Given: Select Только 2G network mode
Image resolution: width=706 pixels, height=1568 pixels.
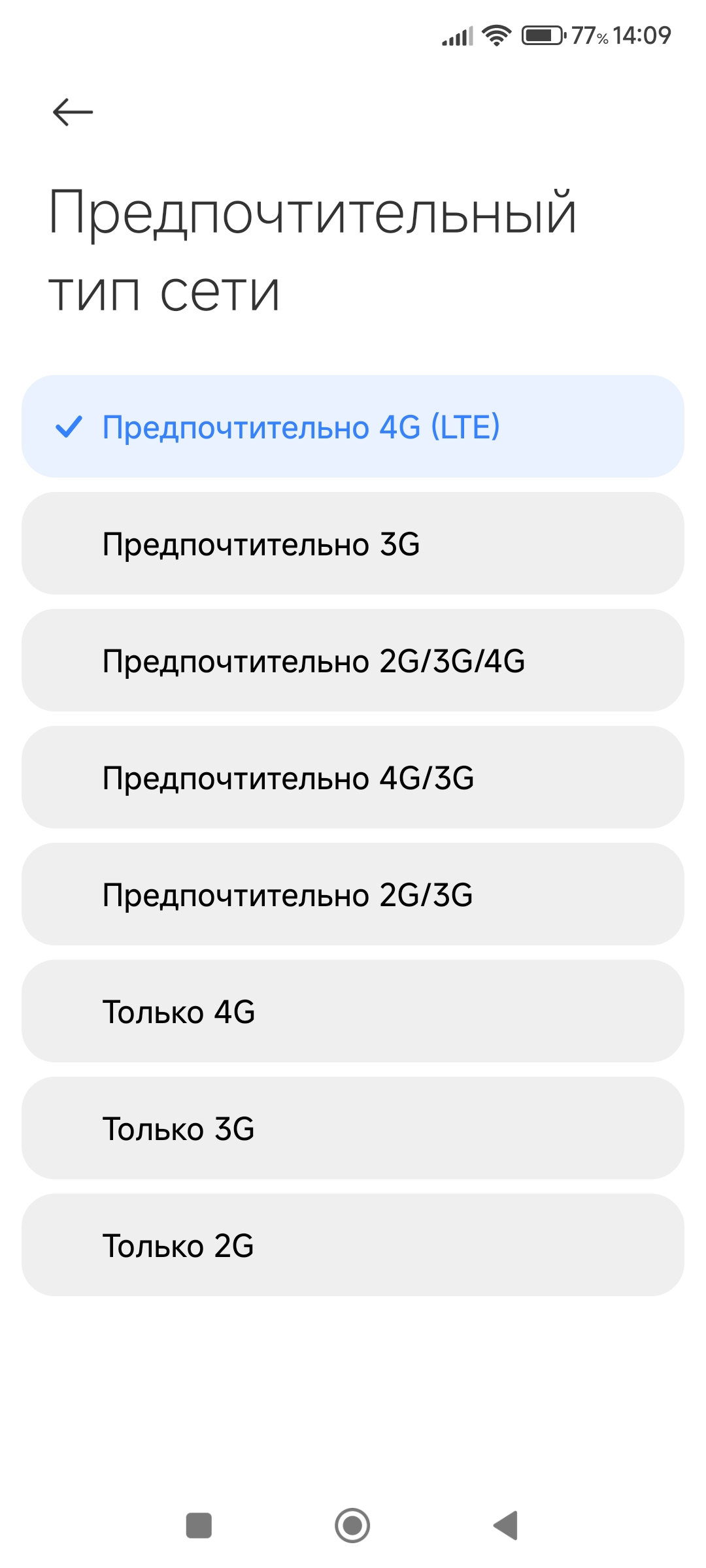Looking at the screenshot, I should 353,1245.
